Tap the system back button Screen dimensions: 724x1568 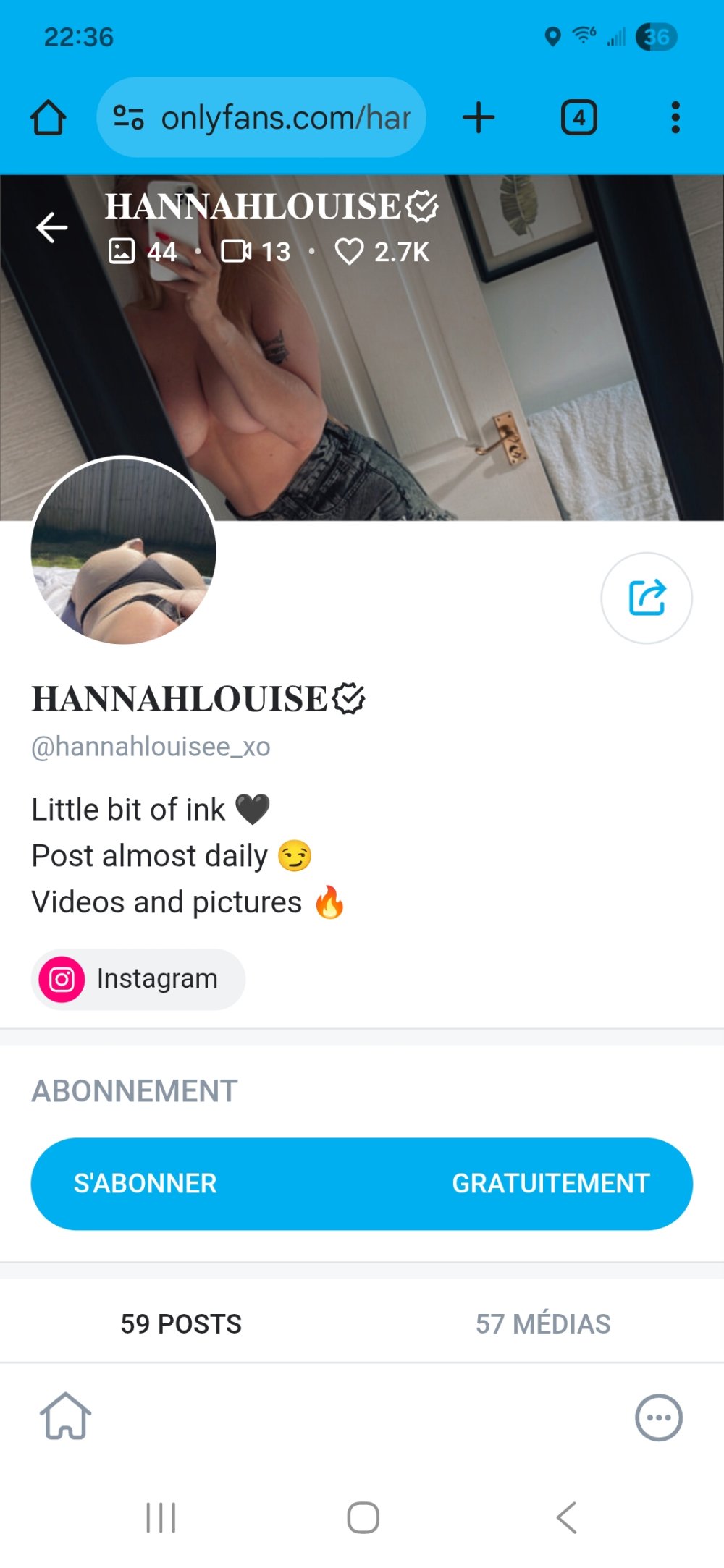[566, 1517]
